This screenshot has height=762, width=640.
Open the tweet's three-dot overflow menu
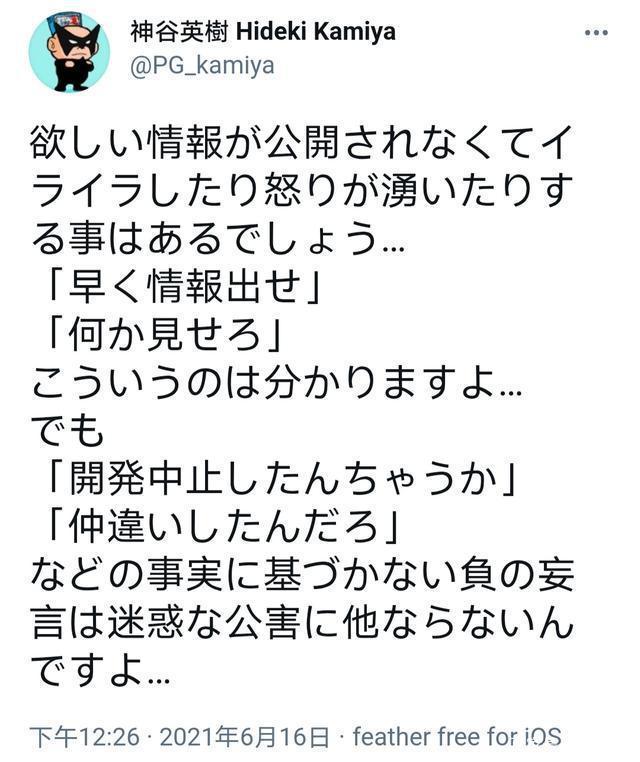pyautogui.click(x=596, y=33)
